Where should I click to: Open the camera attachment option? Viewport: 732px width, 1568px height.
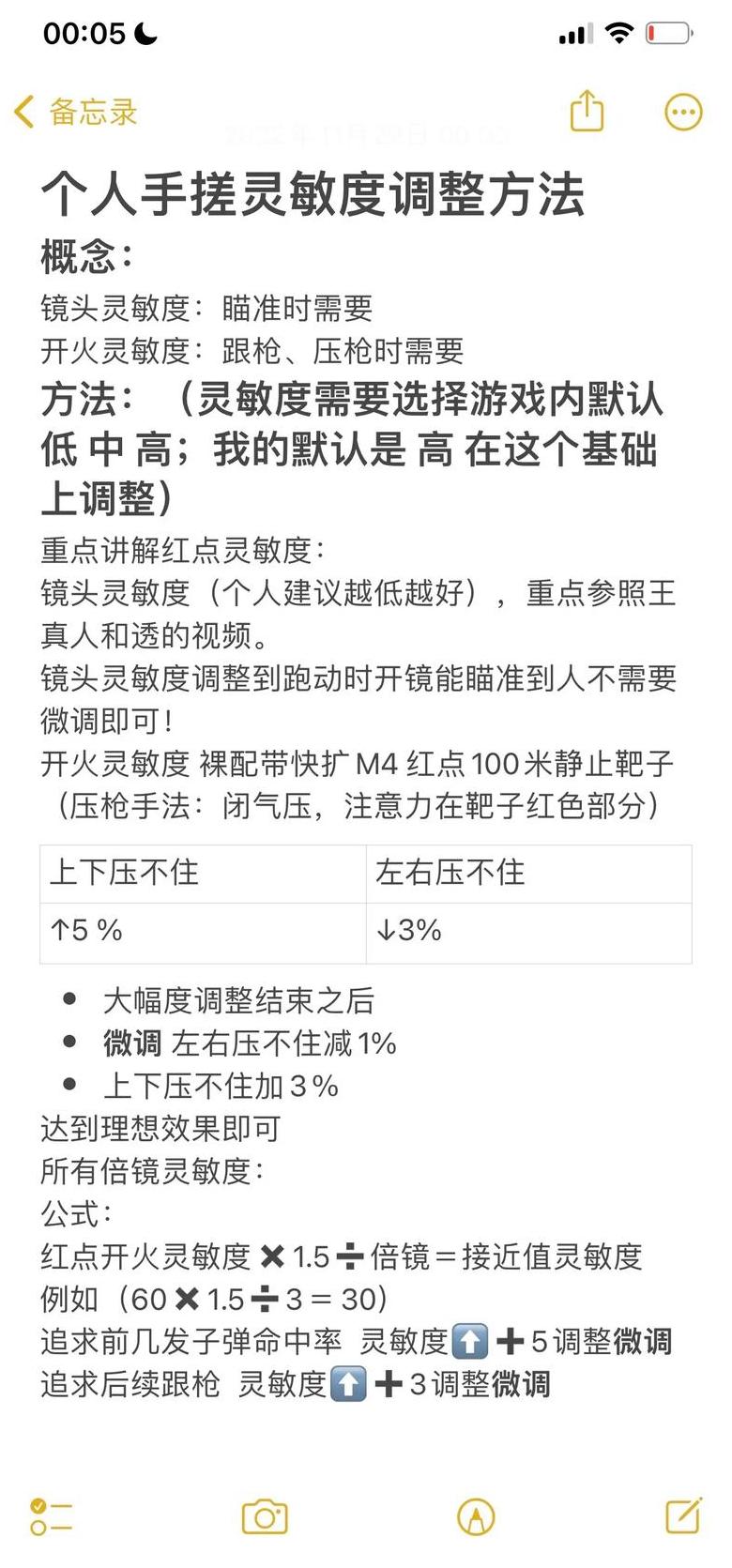pos(265,1516)
